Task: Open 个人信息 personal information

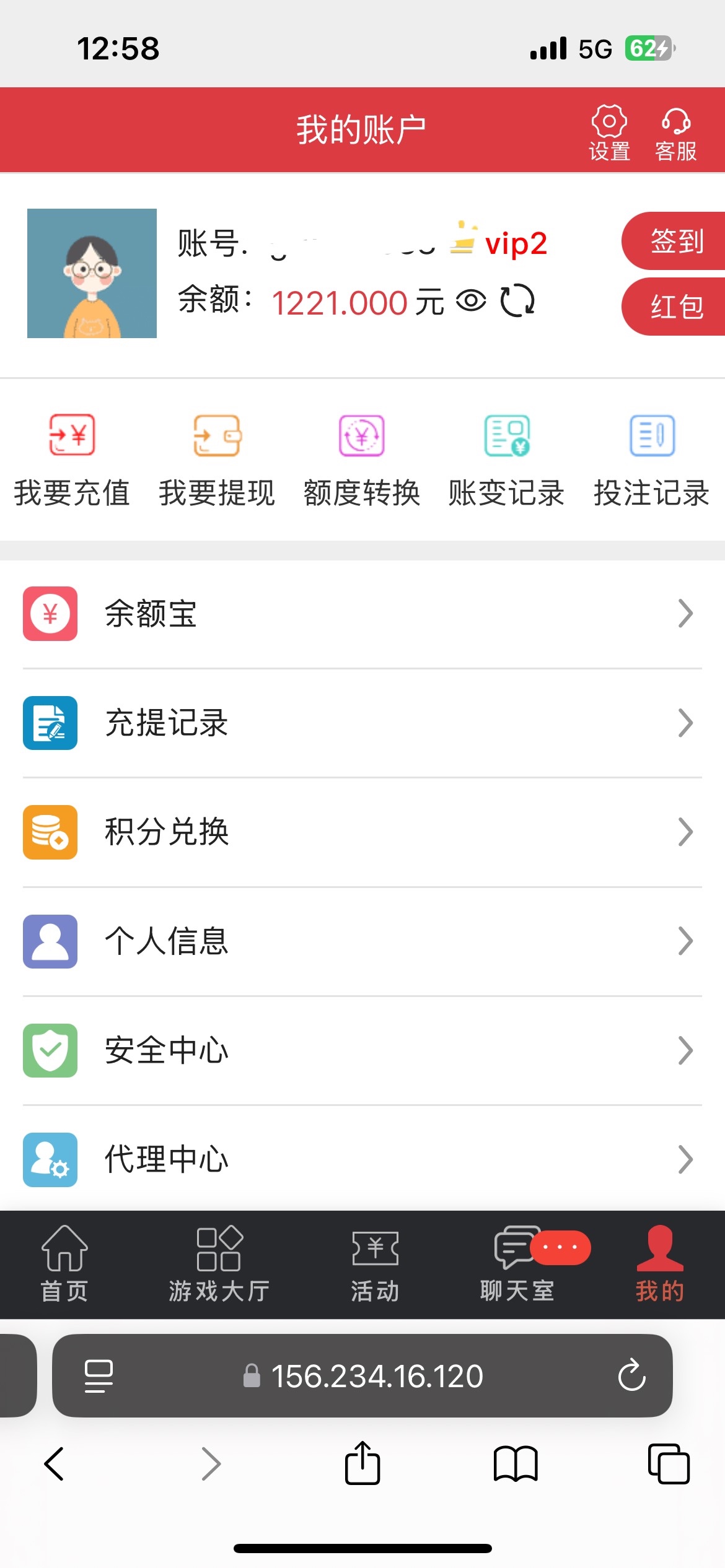Action: (x=362, y=941)
